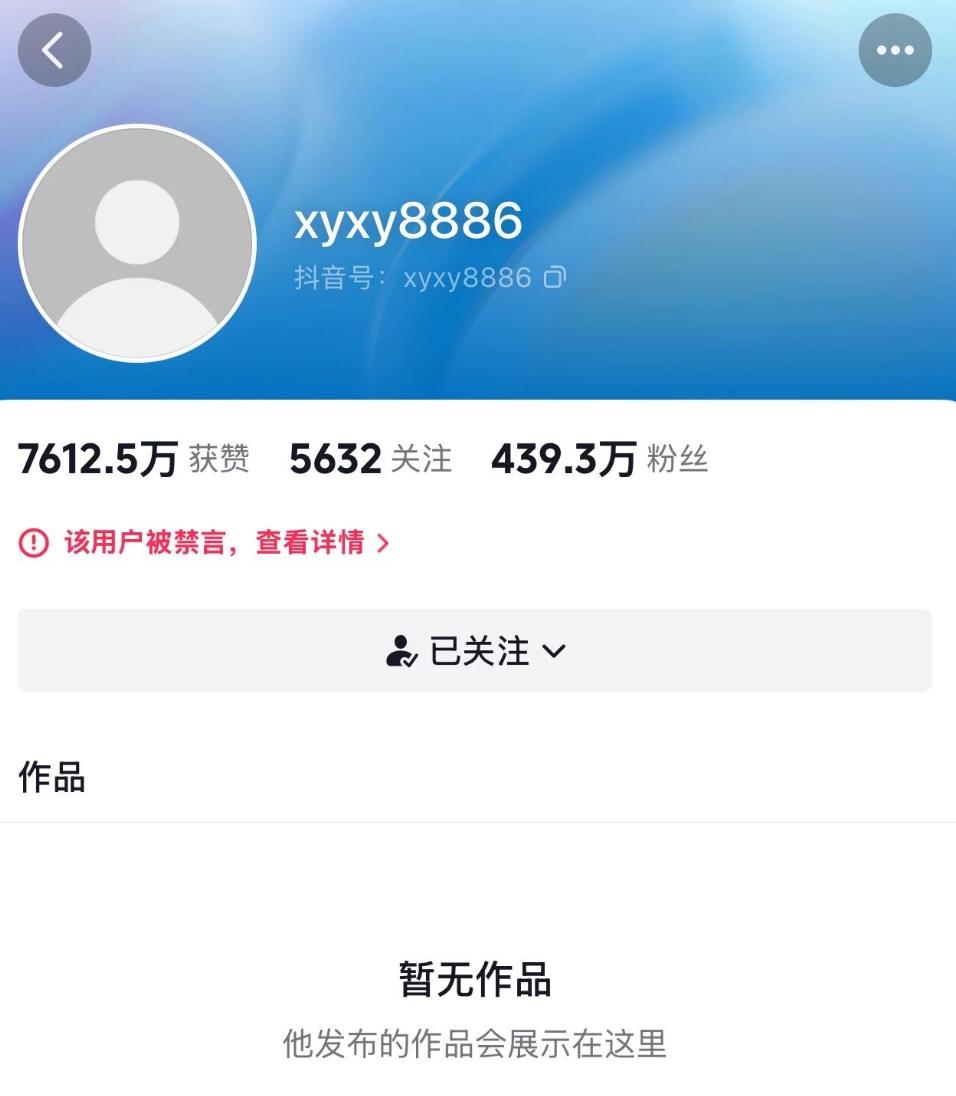This screenshot has height=1096, width=956.
Task: Open the 439.3万 粉丝 followers list
Action: click(x=599, y=459)
